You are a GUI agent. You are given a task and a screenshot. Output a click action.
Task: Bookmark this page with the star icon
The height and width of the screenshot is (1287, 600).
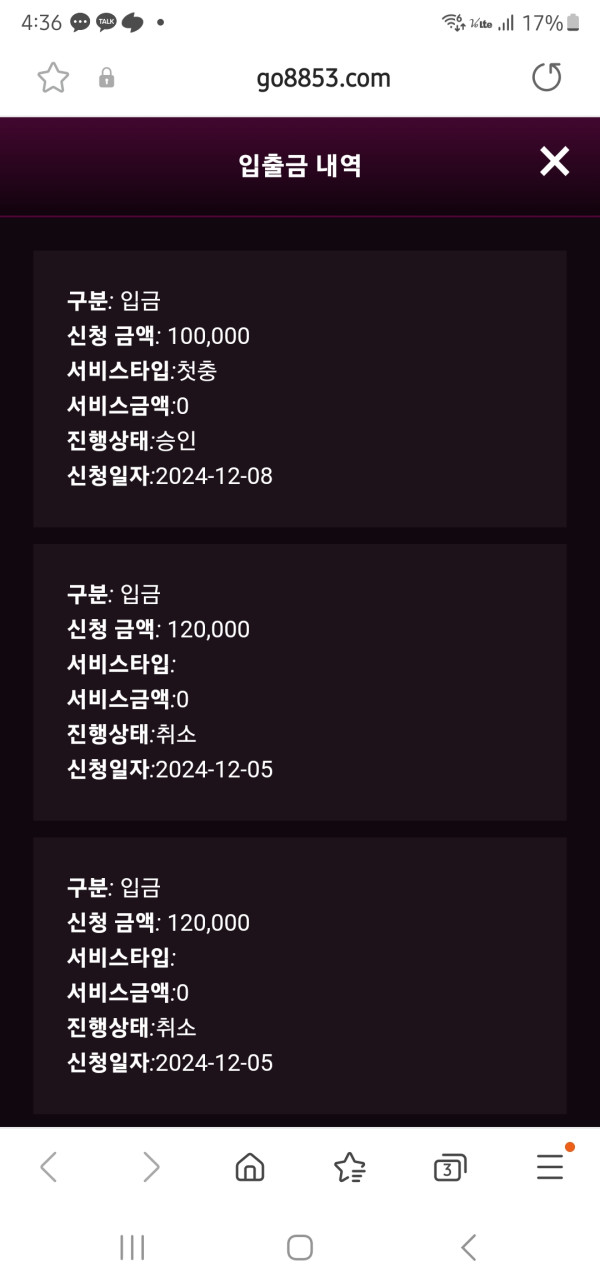(x=52, y=78)
